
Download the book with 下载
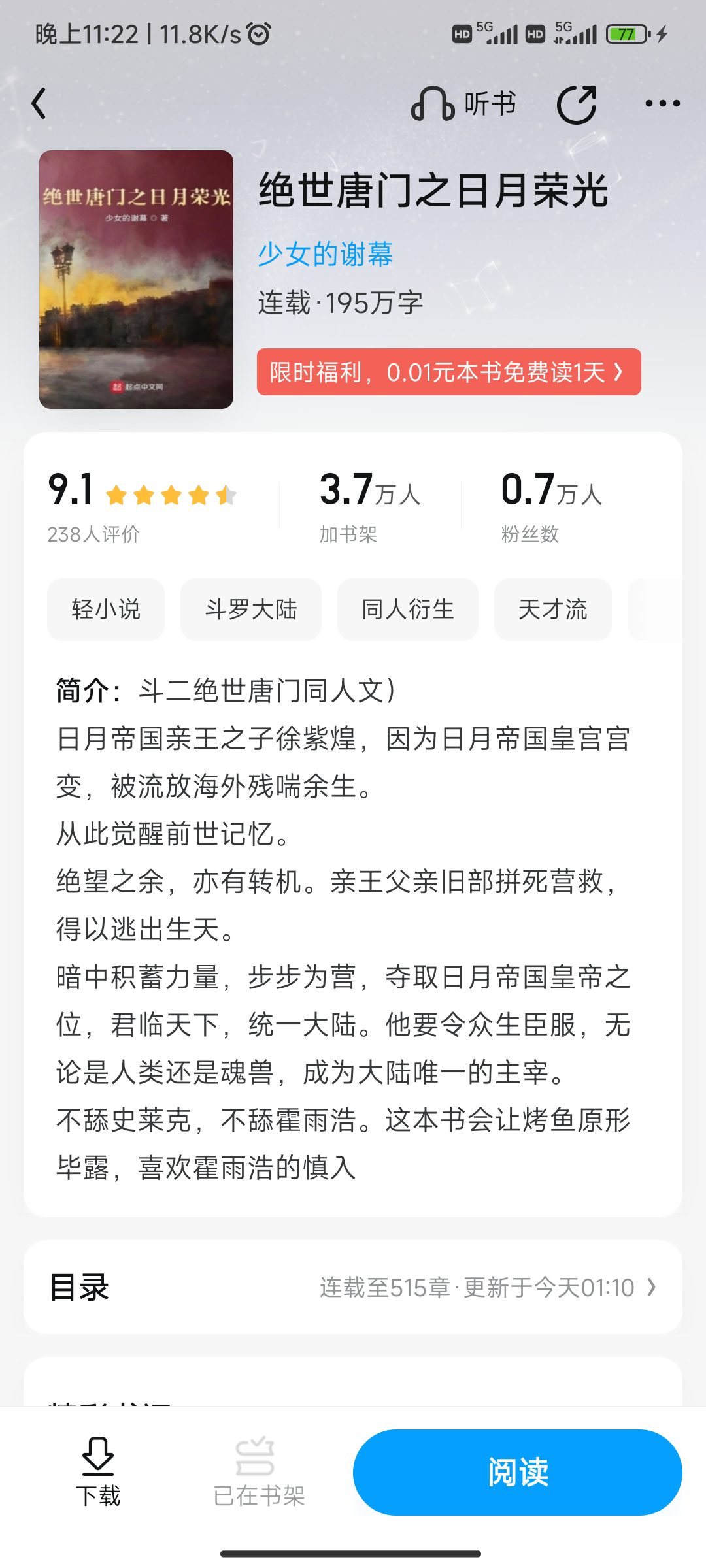[x=98, y=1471]
